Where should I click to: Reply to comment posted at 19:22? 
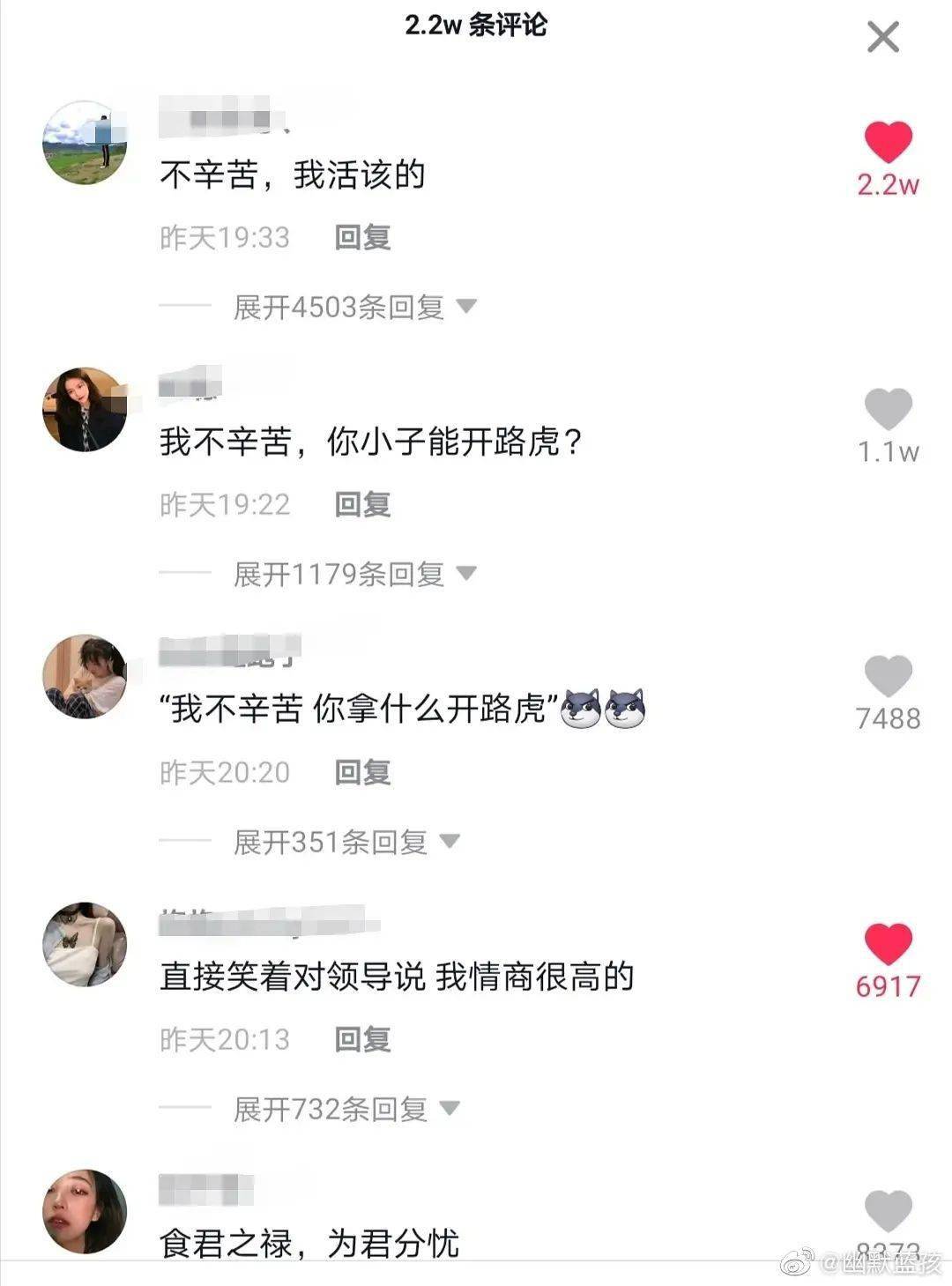(362, 504)
